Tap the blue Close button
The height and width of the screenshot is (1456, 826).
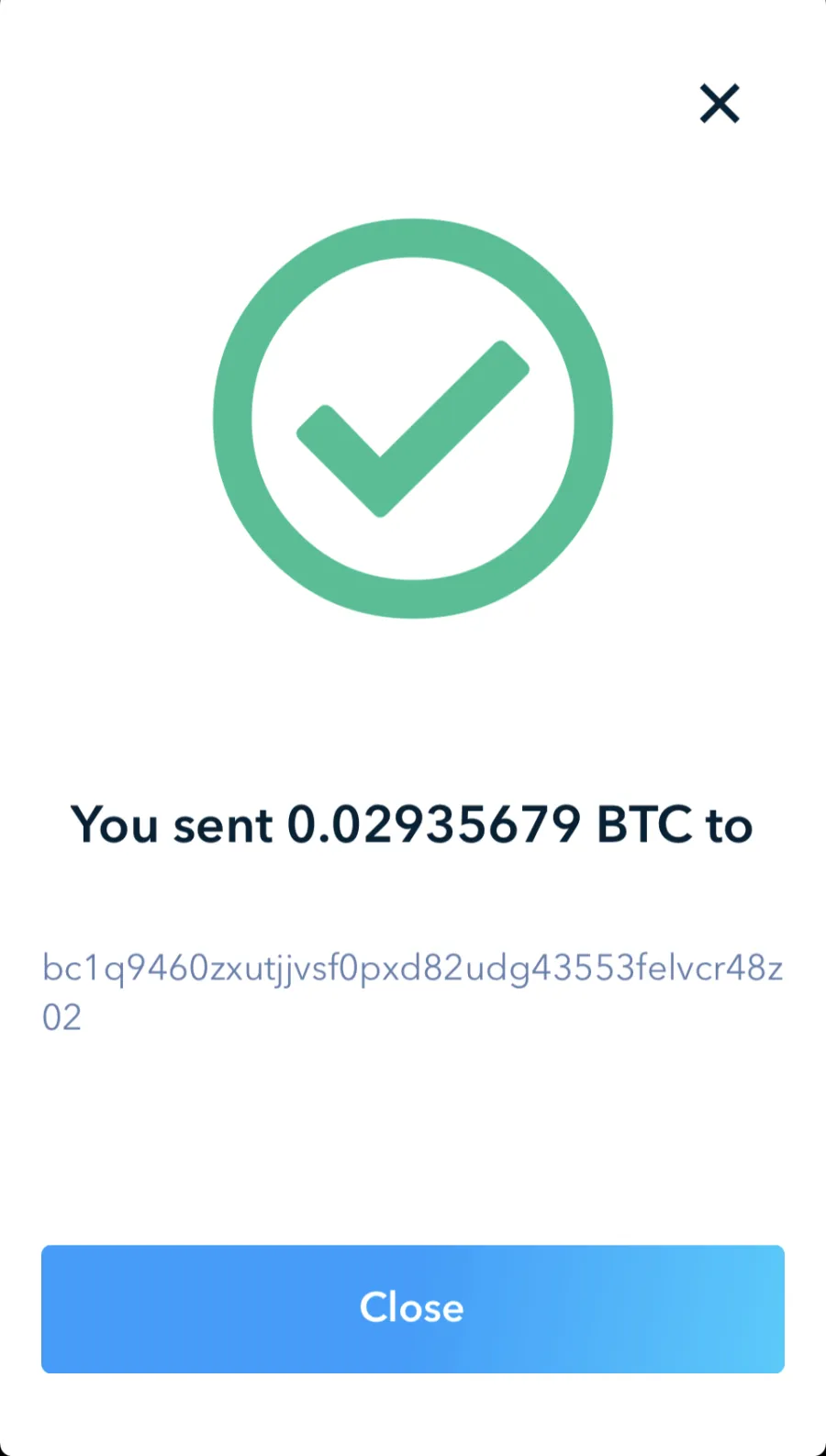(413, 1309)
